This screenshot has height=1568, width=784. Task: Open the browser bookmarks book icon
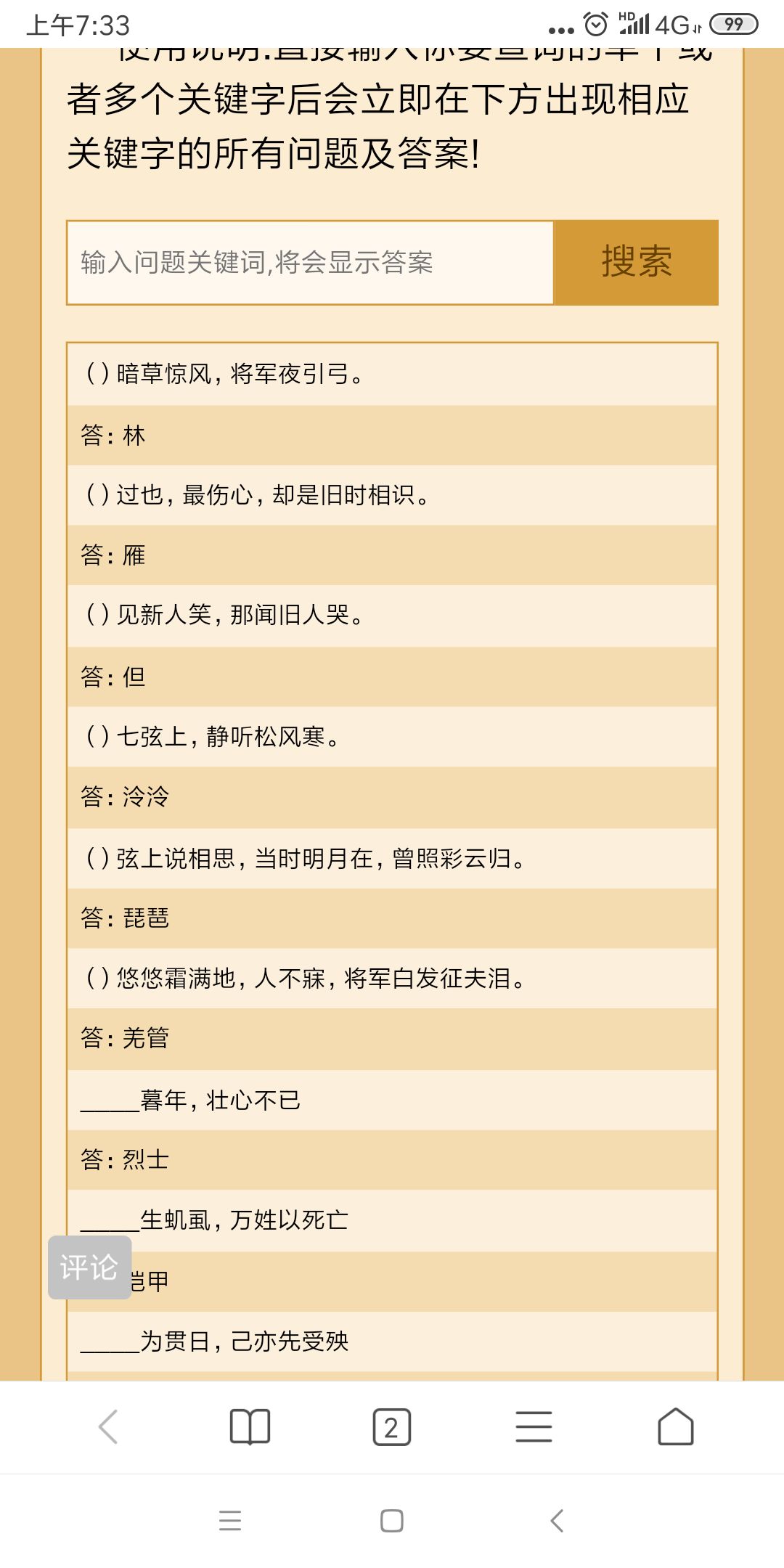coord(250,1427)
